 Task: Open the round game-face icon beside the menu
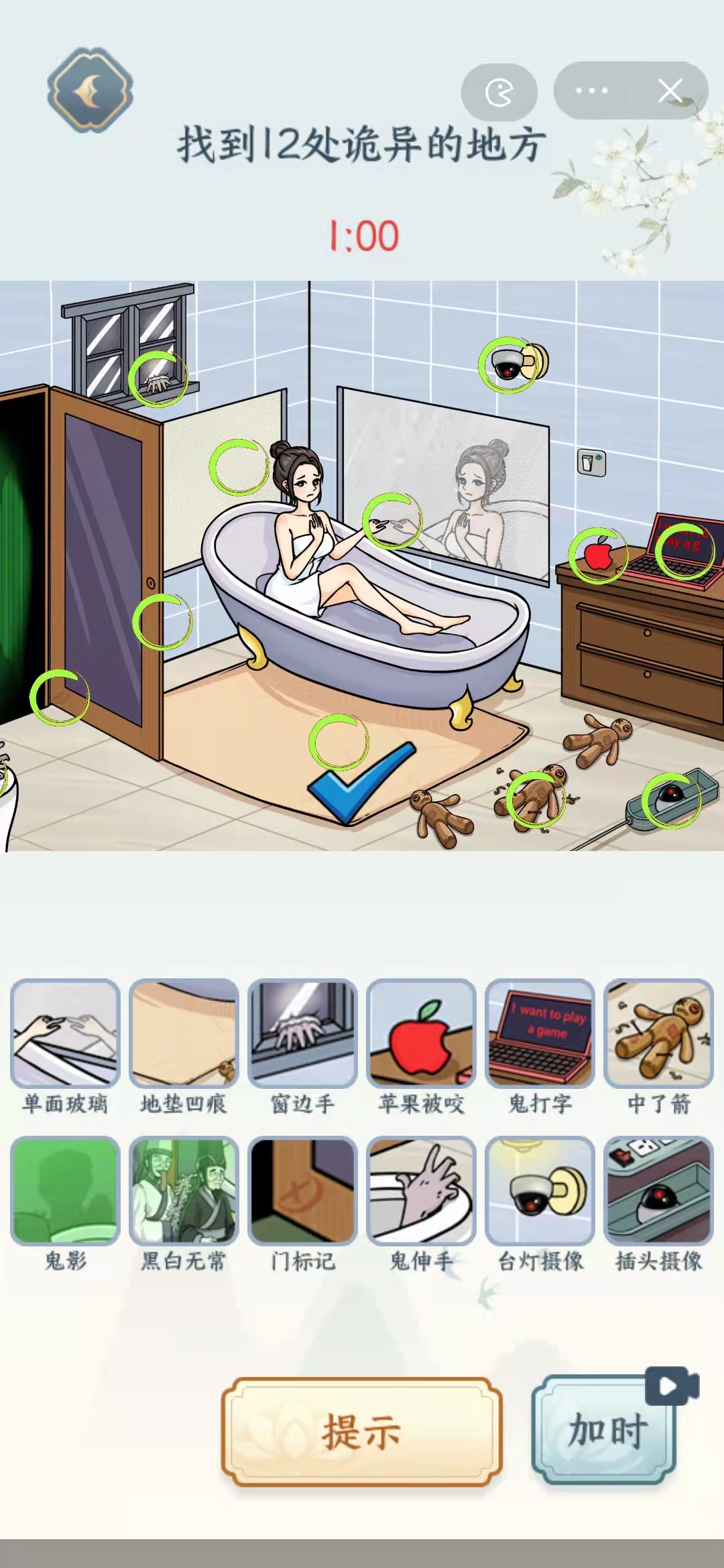click(x=499, y=92)
